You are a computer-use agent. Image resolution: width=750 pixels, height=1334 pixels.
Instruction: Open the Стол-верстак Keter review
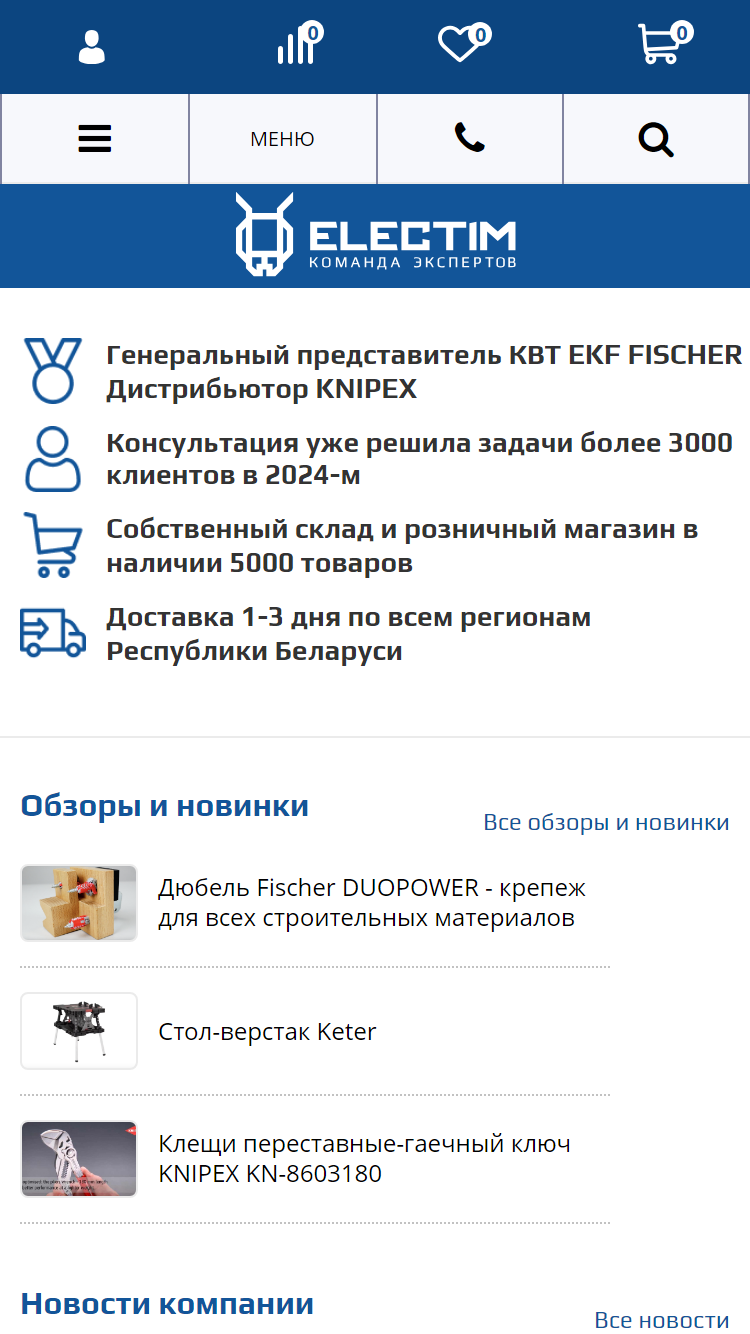[x=267, y=1031]
